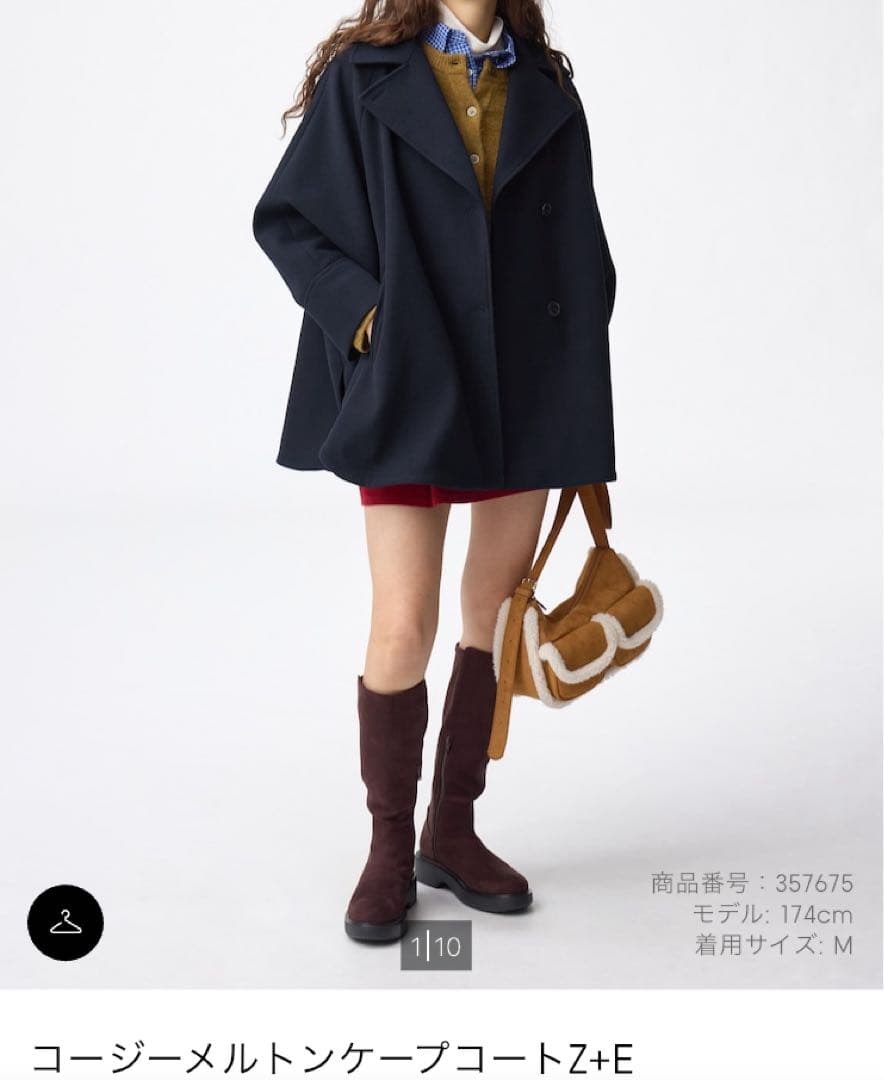Tap the hanger styling icon
This screenshot has width=884, height=1080.
(66, 922)
